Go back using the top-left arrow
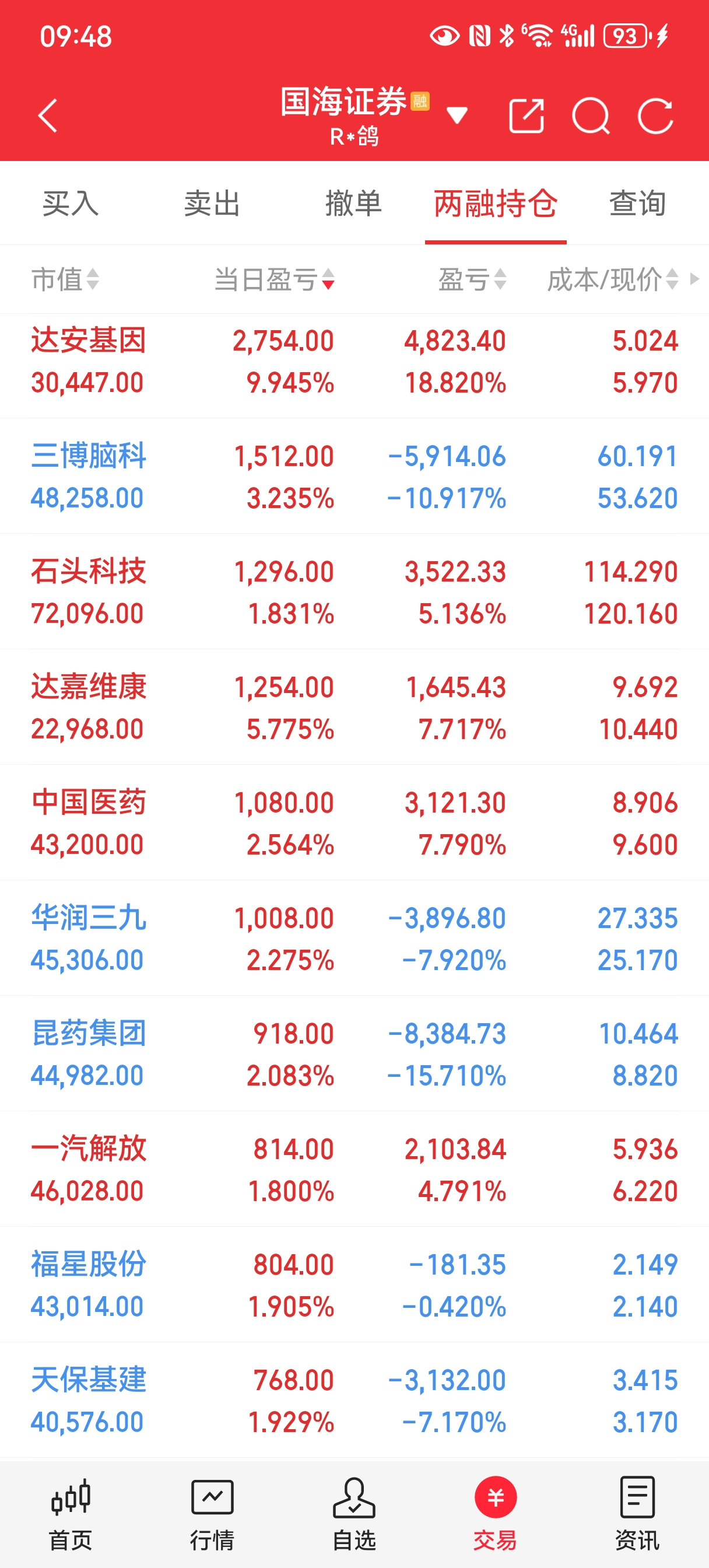The width and height of the screenshot is (709, 1568). [47, 116]
